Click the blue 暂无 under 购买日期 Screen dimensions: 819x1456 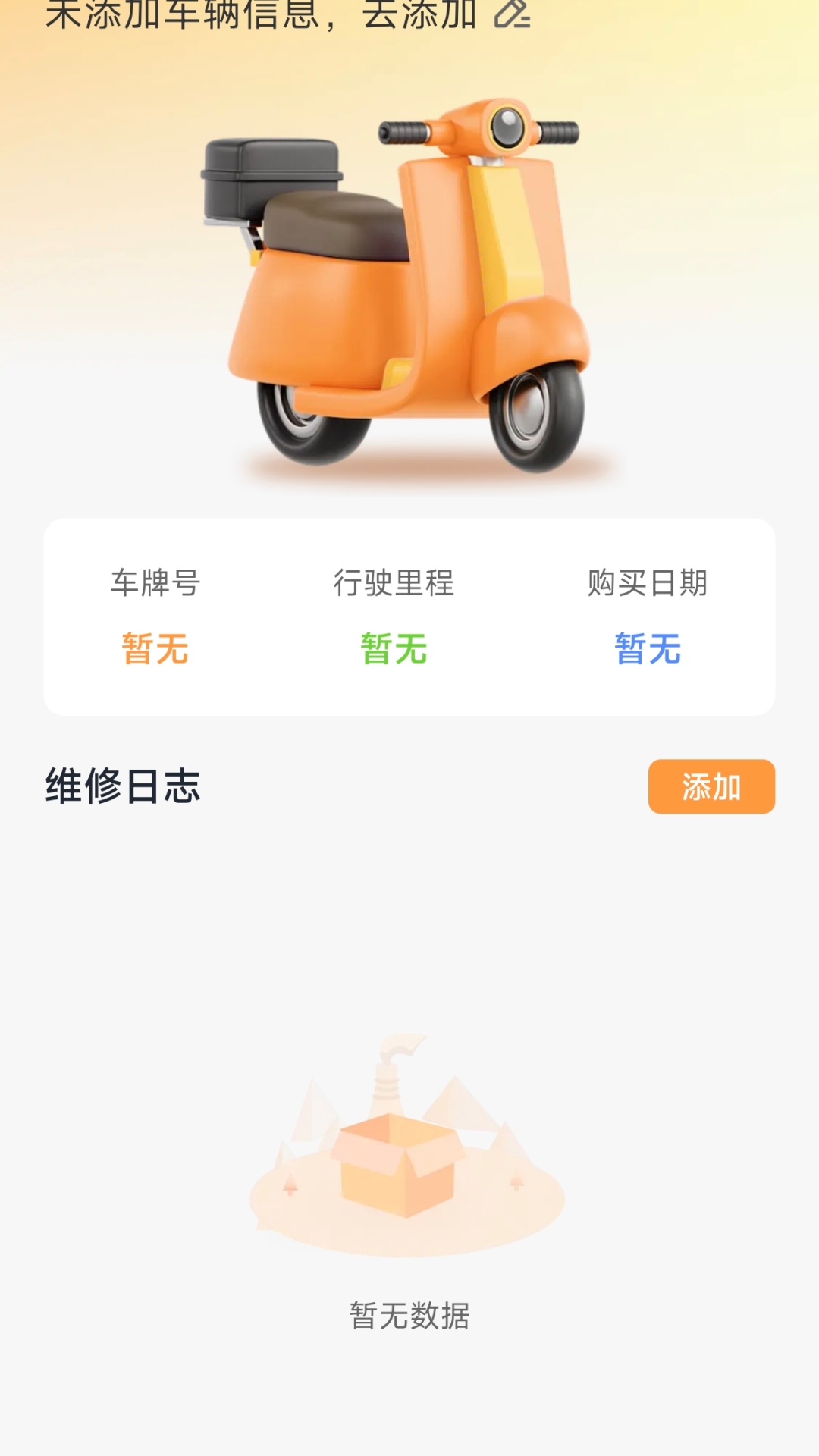tap(648, 648)
